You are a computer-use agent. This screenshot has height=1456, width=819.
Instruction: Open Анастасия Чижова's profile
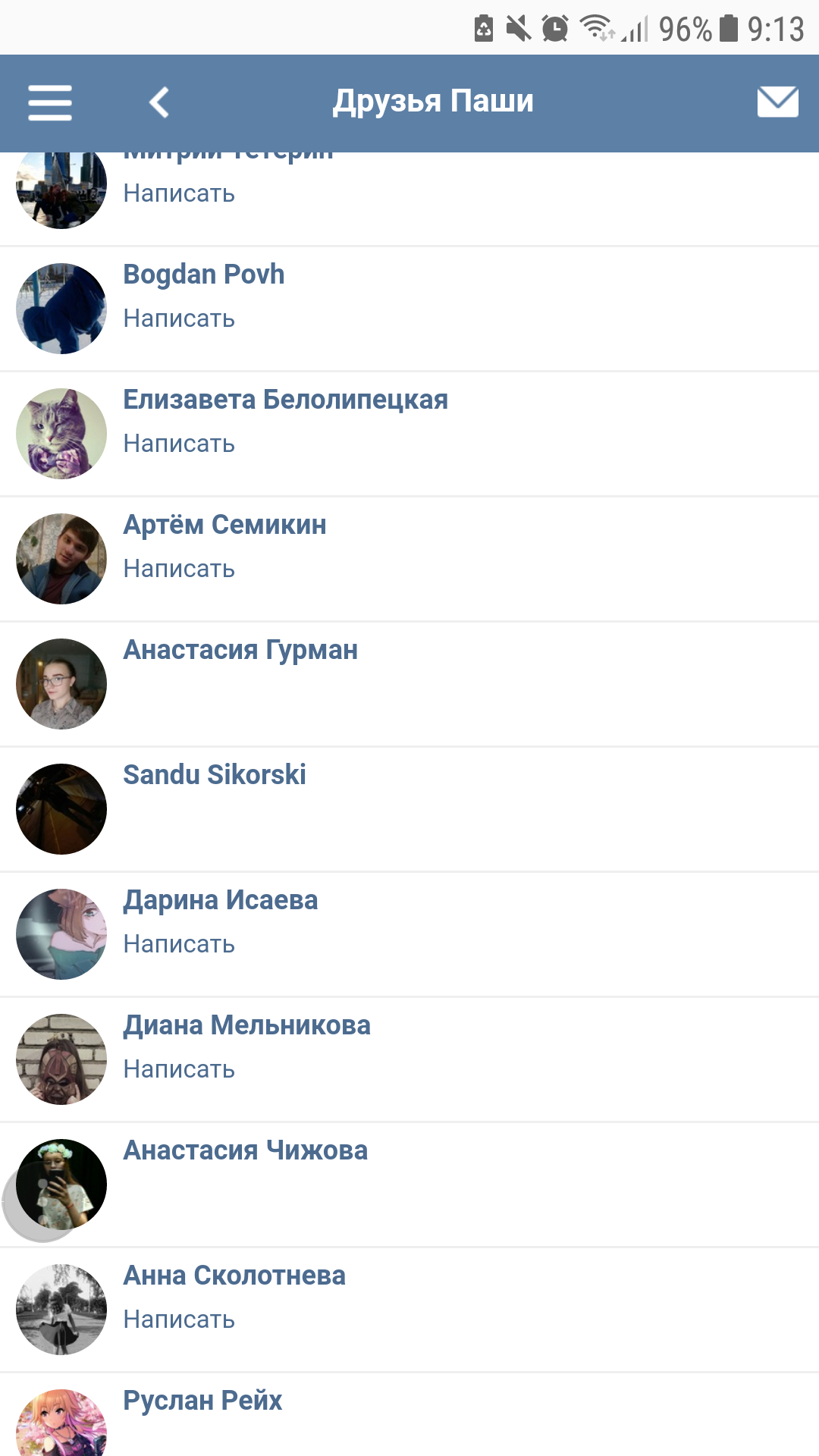click(246, 1150)
